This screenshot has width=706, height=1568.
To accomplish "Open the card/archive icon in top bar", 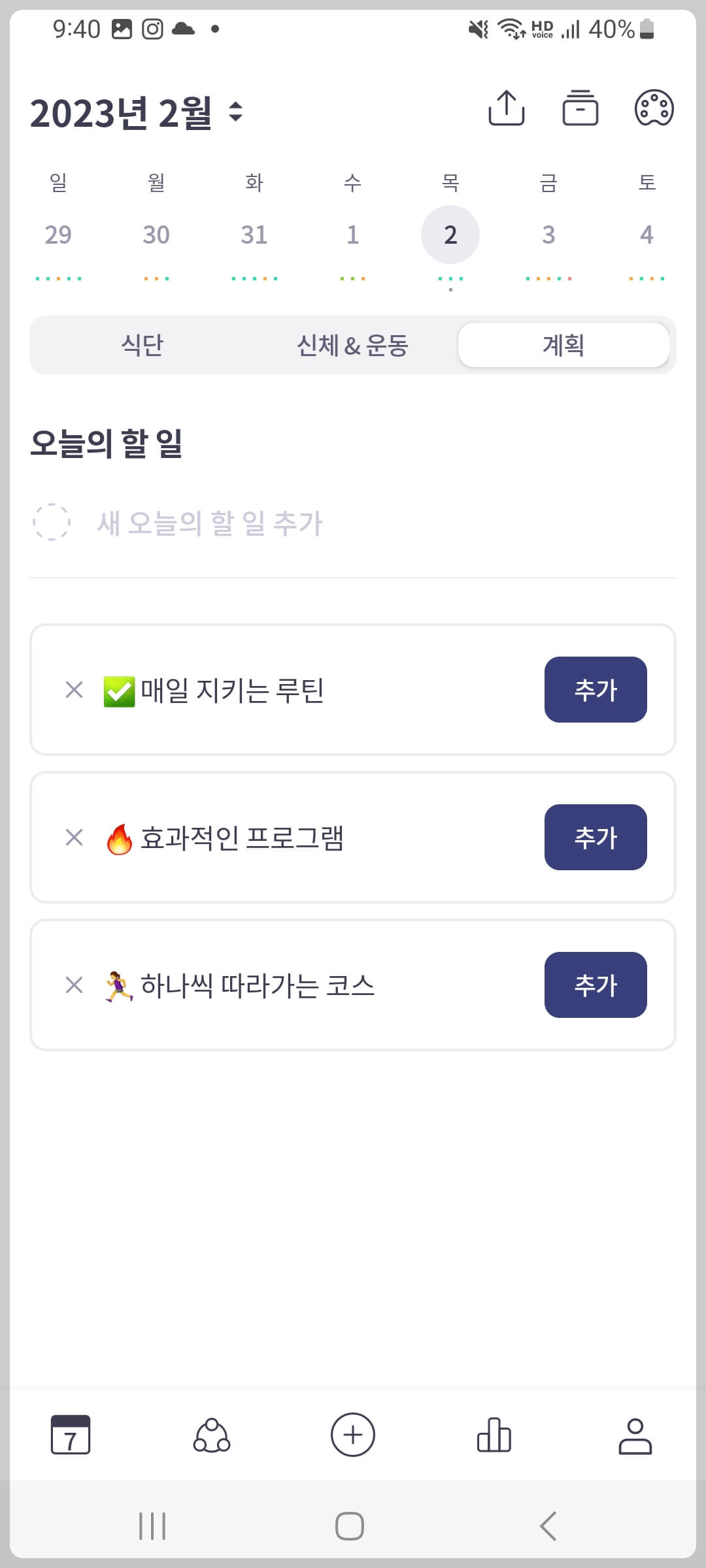I will click(x=580, y=108).
